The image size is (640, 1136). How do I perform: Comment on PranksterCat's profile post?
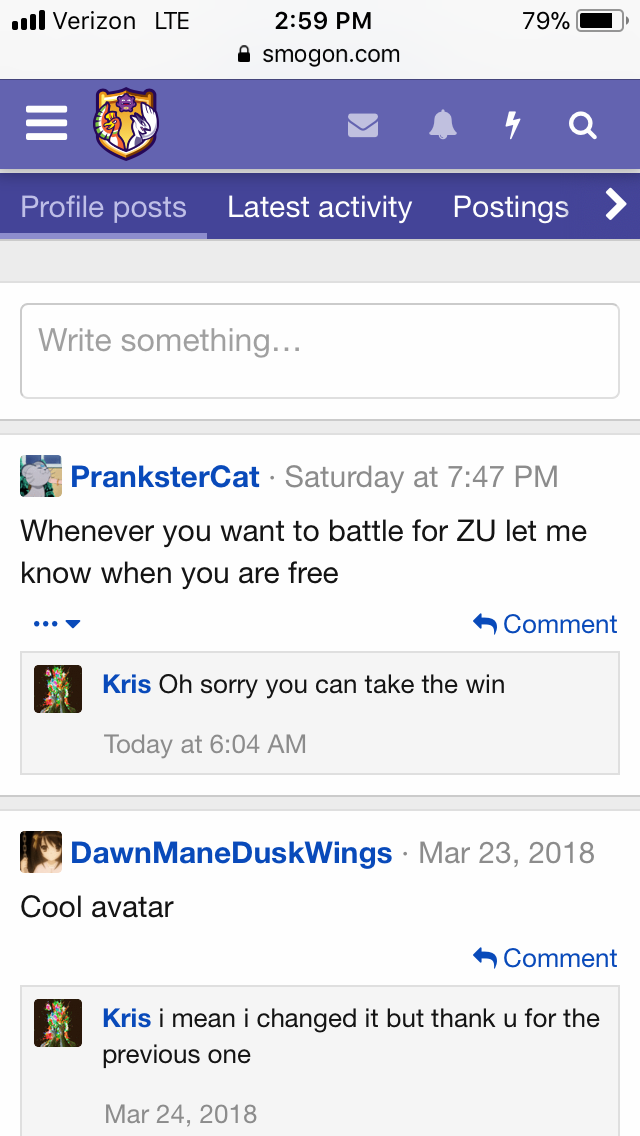pos(545,624)
